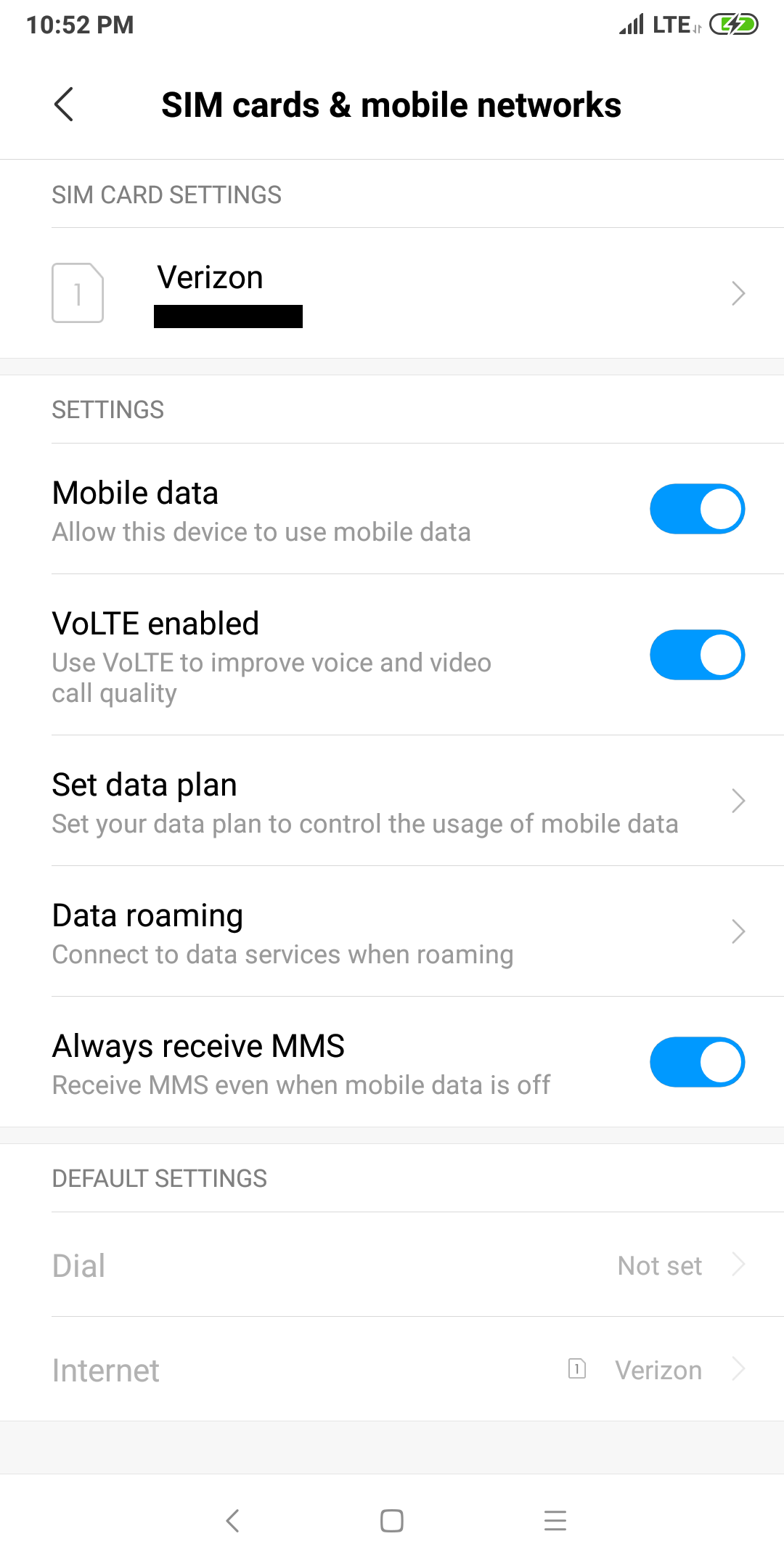Go back using the header arrow
The width and height of the screenshot is (784, 1568).
[x=64, y=105]
